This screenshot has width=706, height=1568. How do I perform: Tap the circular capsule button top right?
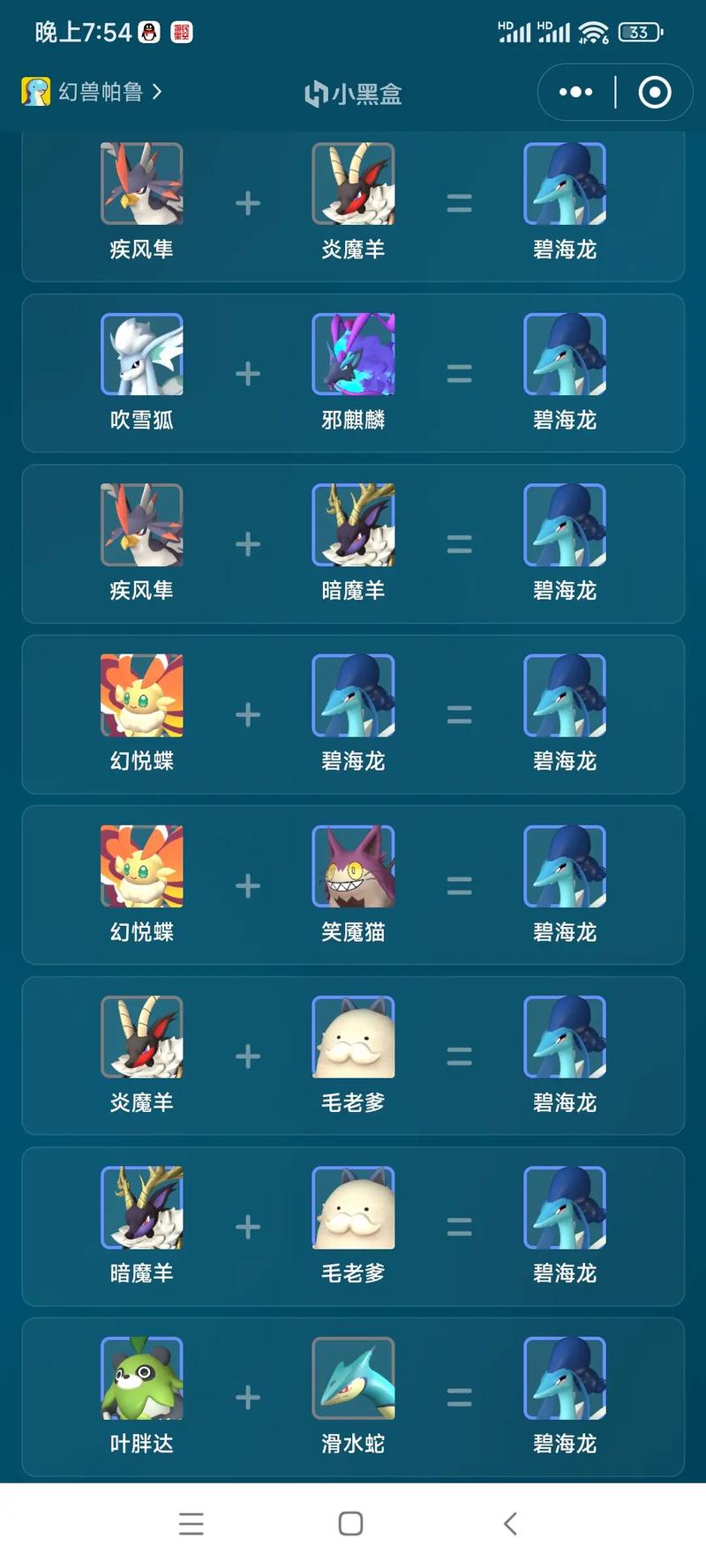[653, 92]
